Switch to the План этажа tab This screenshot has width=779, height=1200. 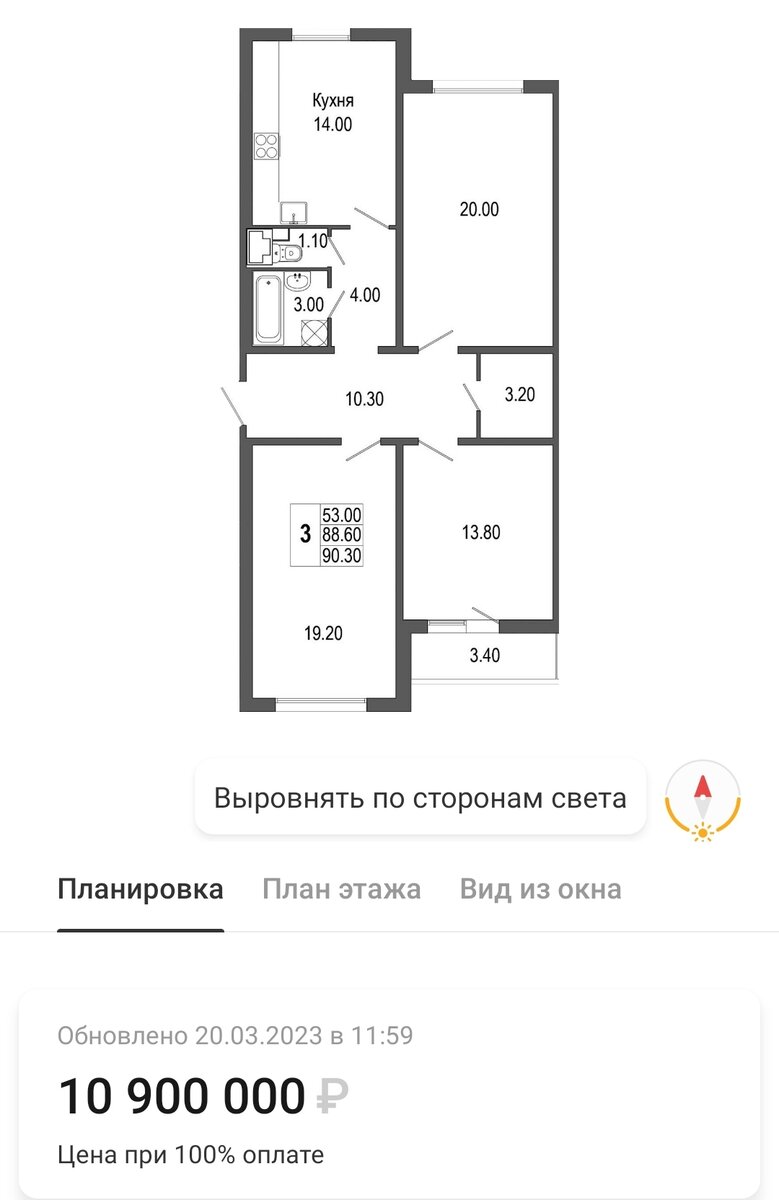(341, 889)
